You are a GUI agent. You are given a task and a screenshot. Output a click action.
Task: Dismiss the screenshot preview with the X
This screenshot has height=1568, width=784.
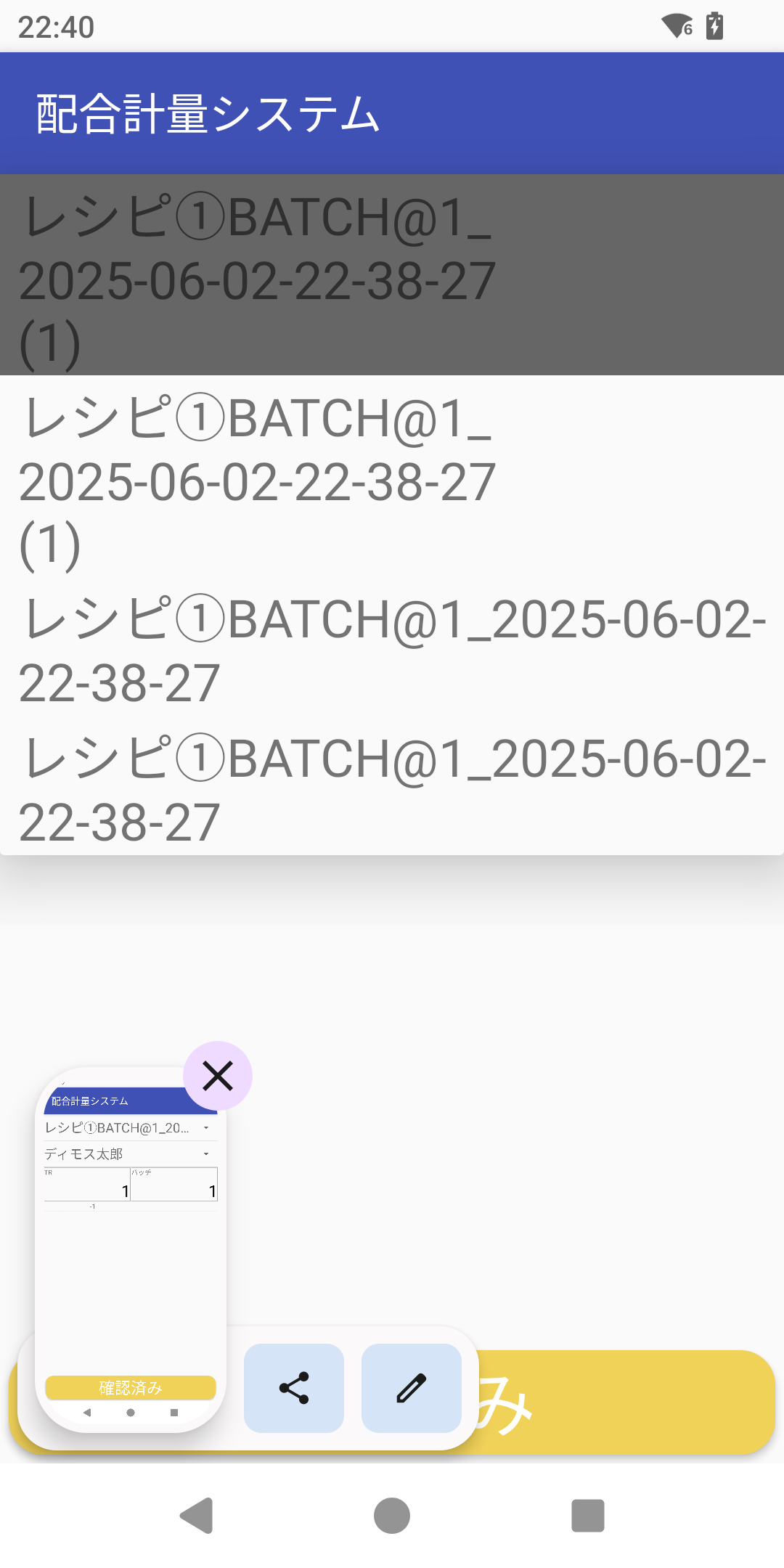click(x=218, y=1076)
